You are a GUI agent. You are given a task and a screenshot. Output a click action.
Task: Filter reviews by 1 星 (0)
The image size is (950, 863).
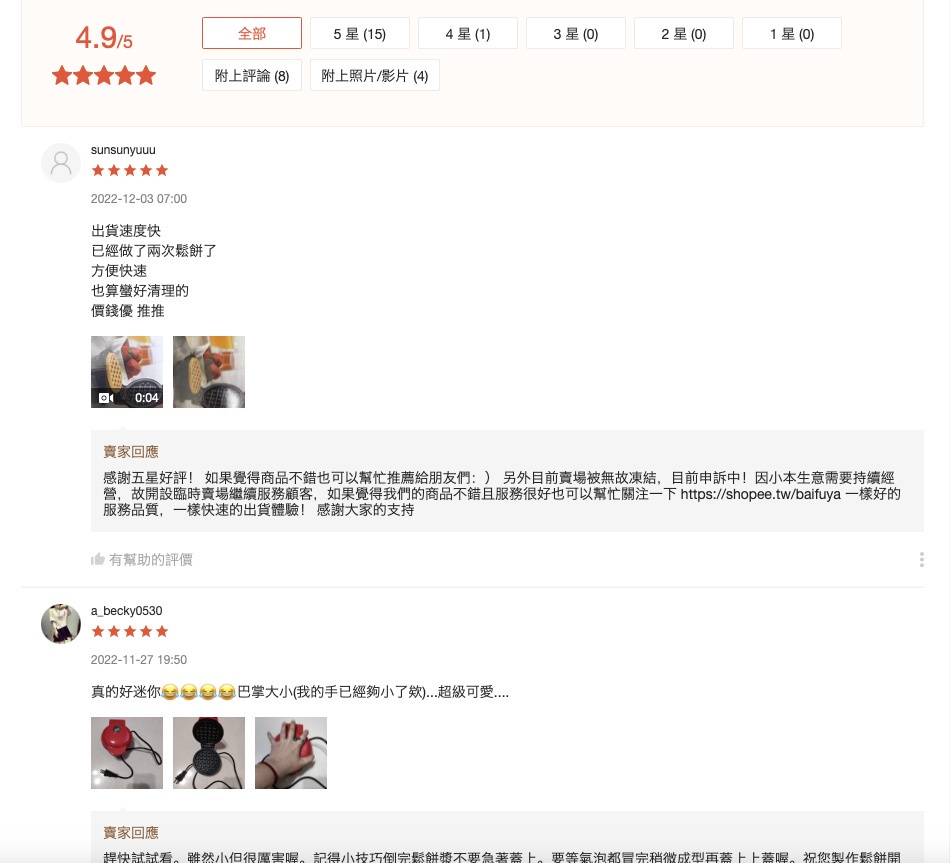click(792, 33)
